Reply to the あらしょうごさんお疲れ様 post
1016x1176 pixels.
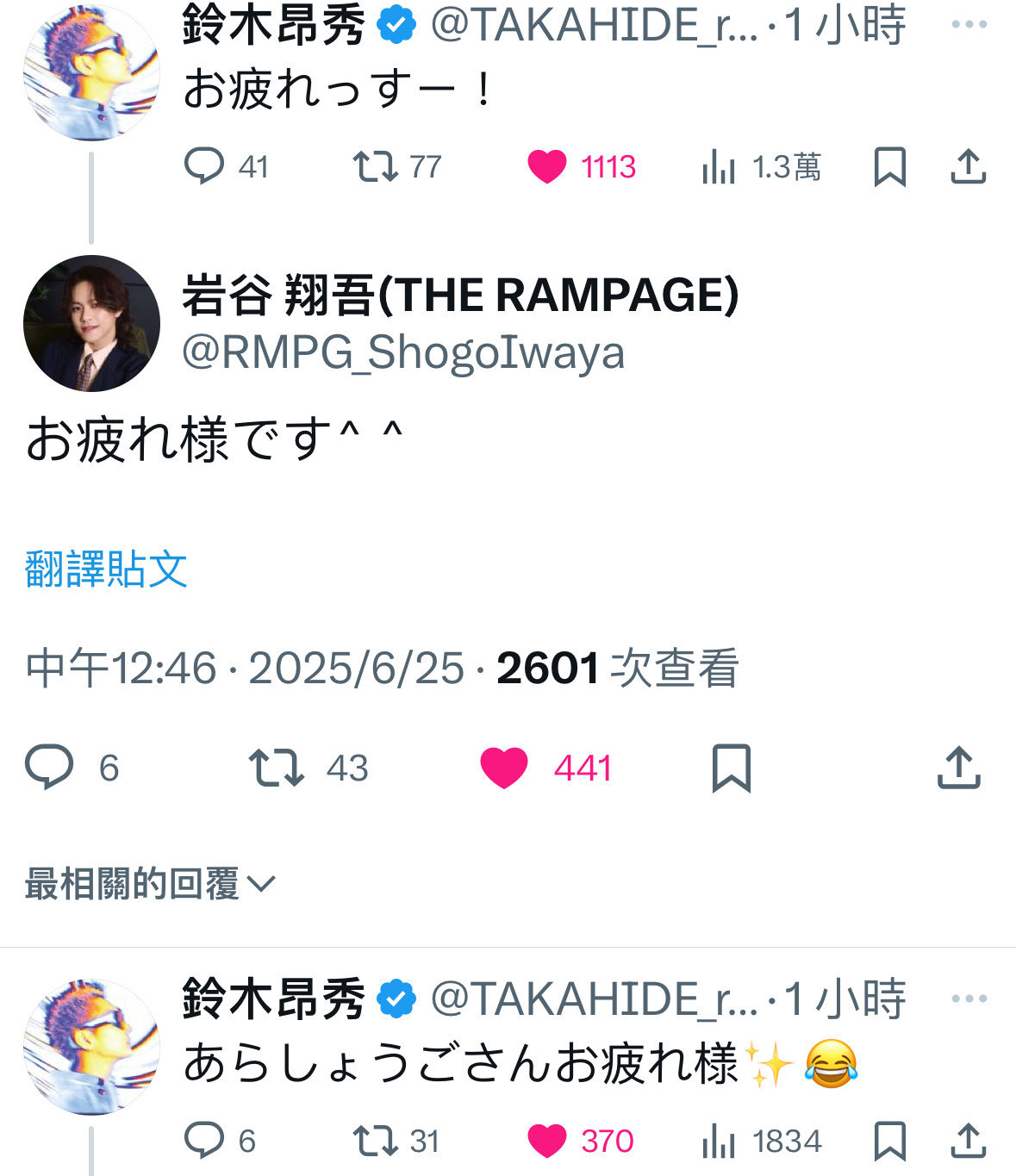[x=204, y=1141]
